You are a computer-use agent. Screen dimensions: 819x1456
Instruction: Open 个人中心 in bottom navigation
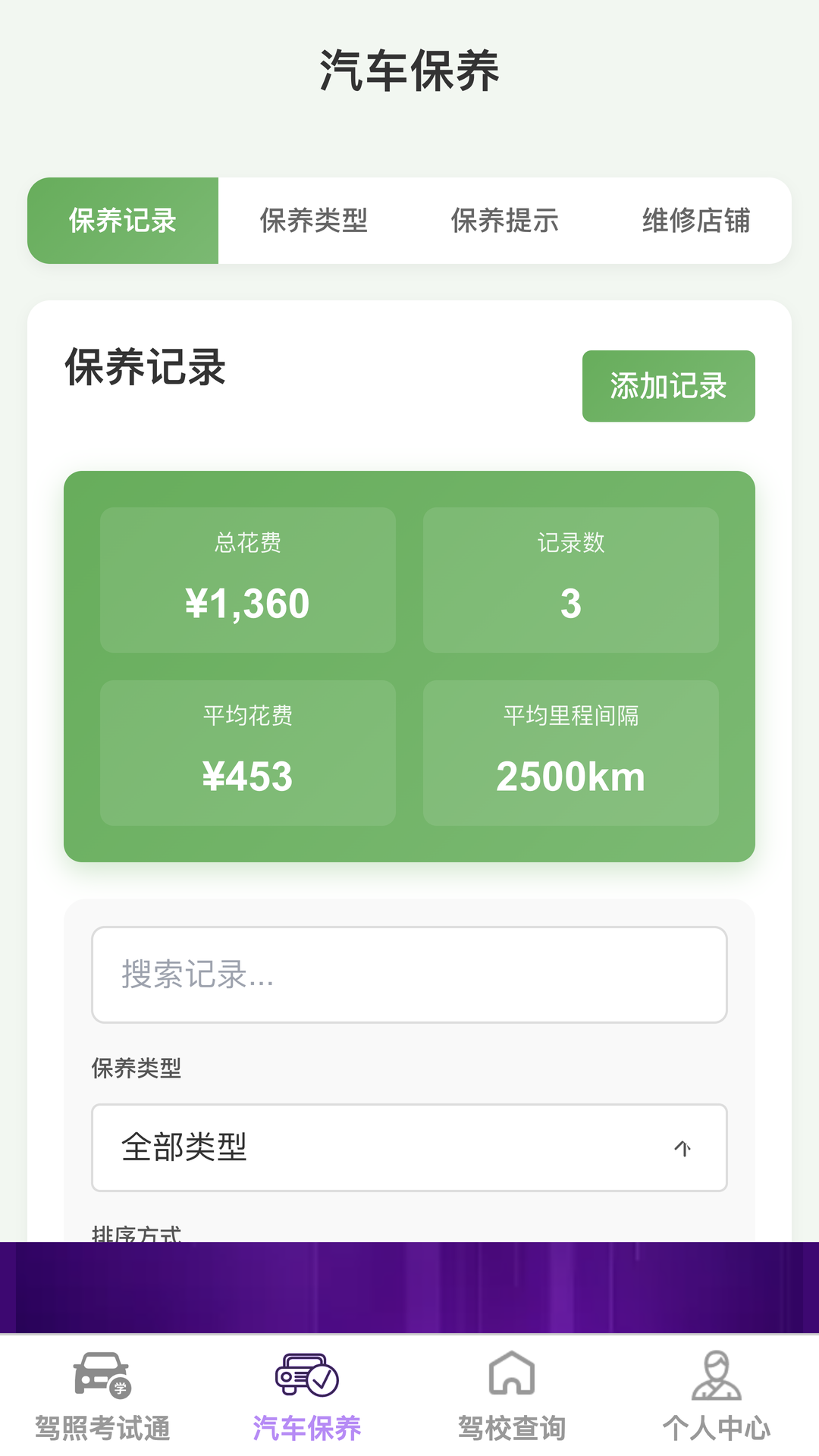(717, 1397)
